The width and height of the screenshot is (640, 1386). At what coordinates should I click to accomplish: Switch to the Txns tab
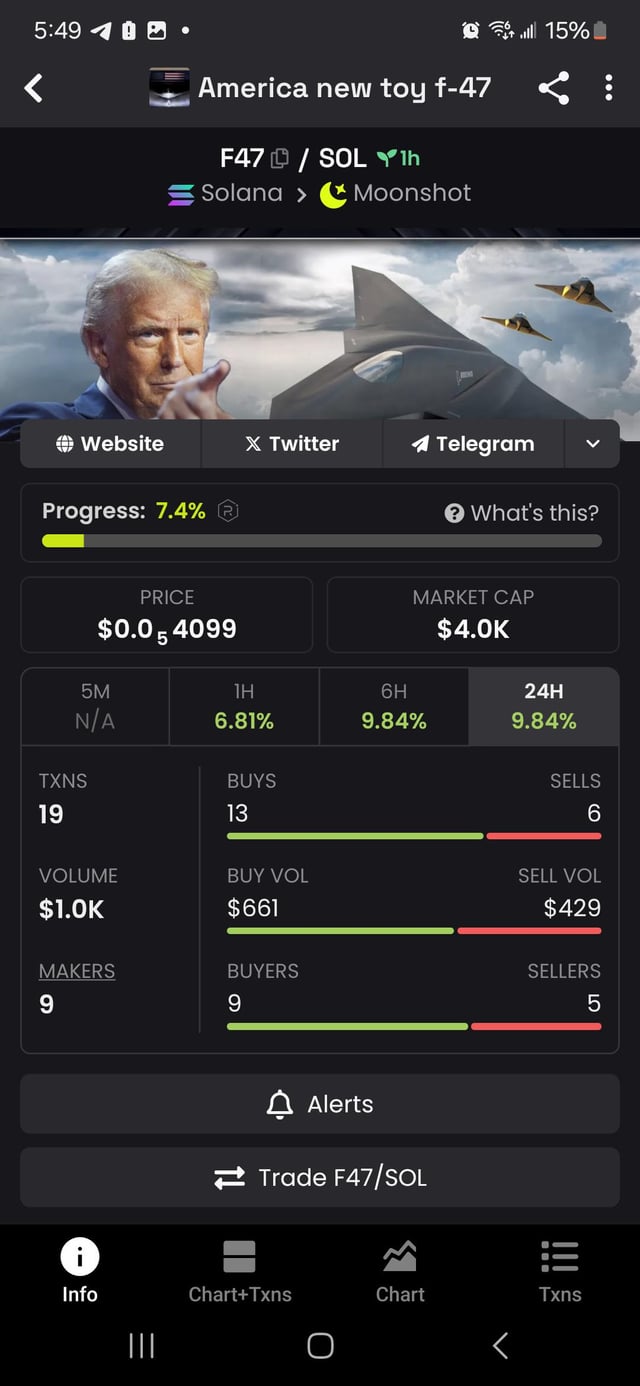pyautogui.click(x=559, y=1270)
